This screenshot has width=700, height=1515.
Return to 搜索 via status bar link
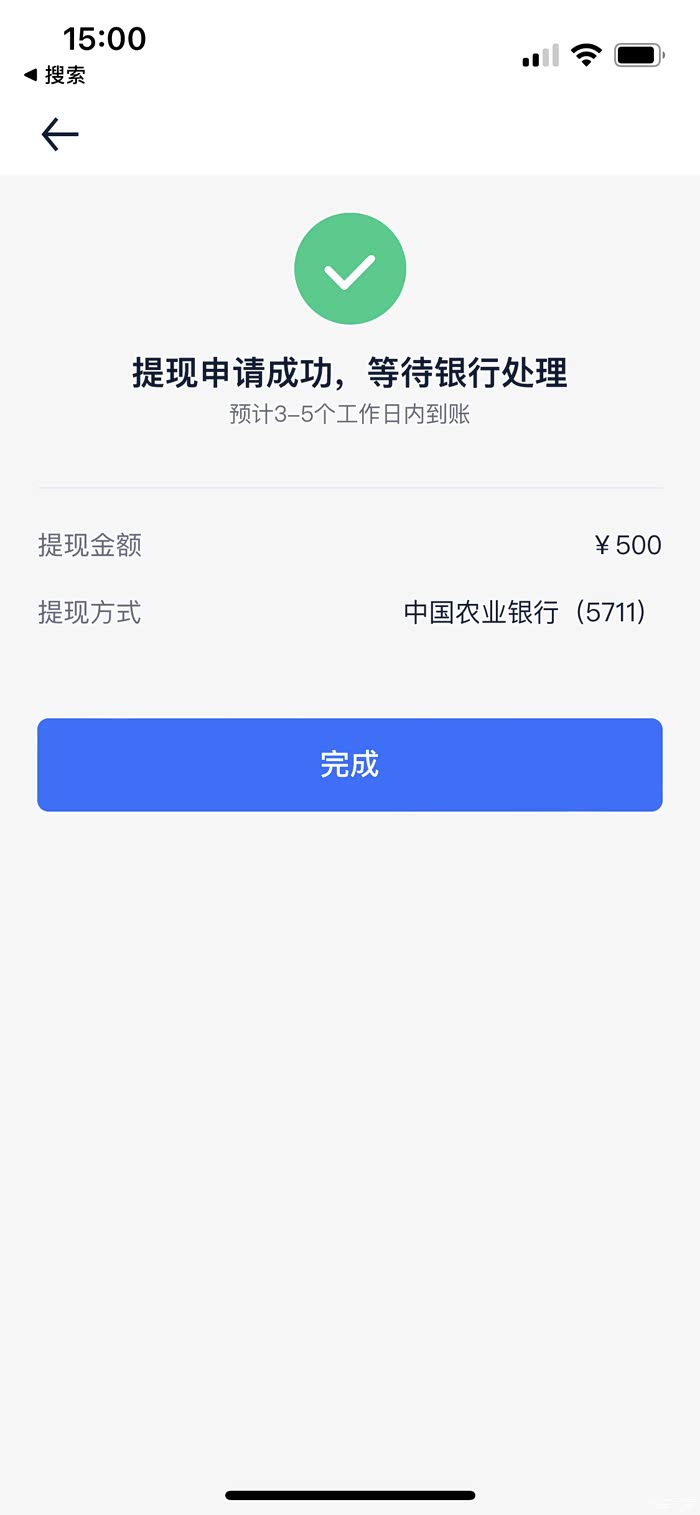(55, 75)
